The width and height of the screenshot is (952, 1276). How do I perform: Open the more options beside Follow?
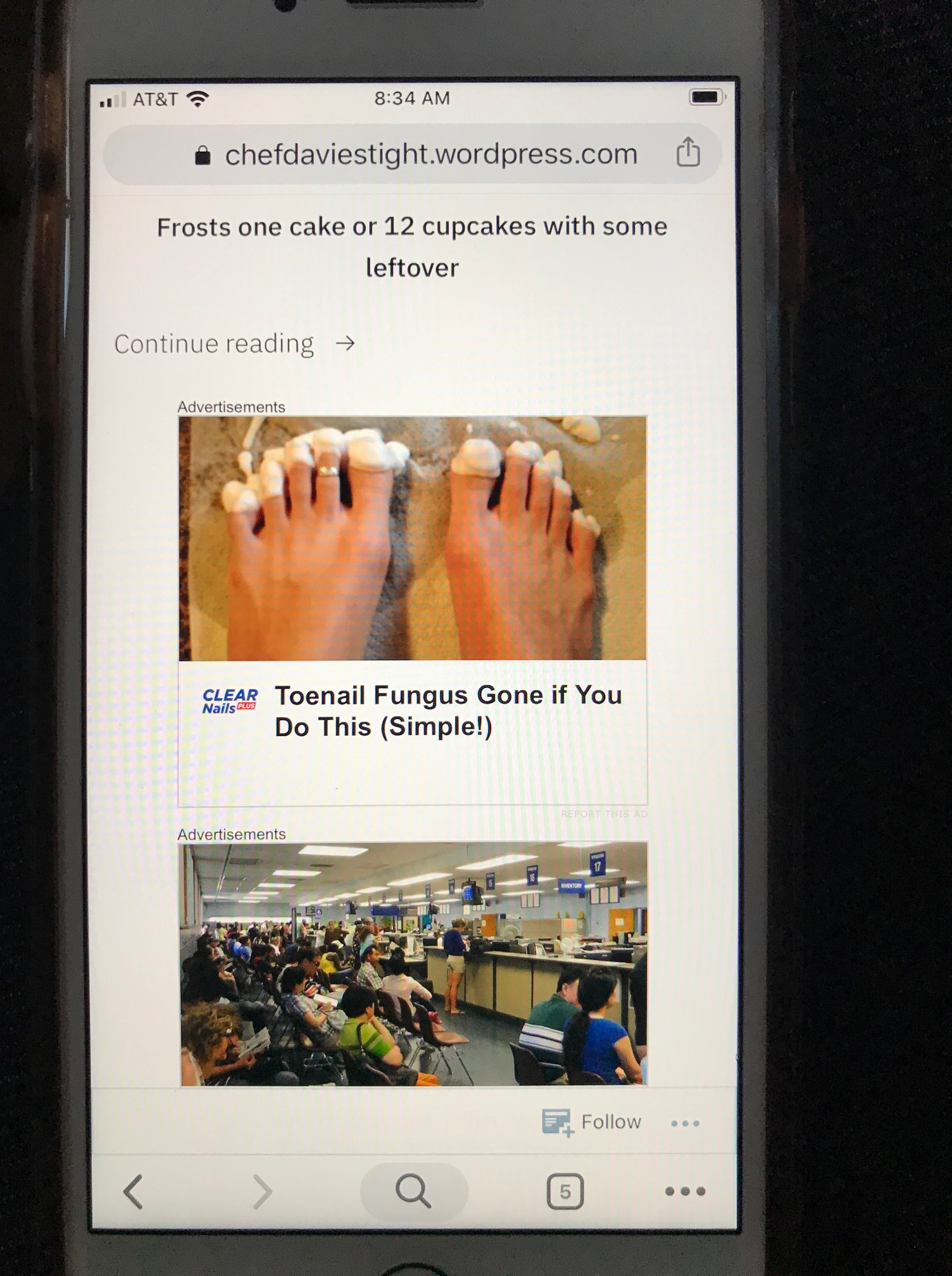(x=685, y=1123)
